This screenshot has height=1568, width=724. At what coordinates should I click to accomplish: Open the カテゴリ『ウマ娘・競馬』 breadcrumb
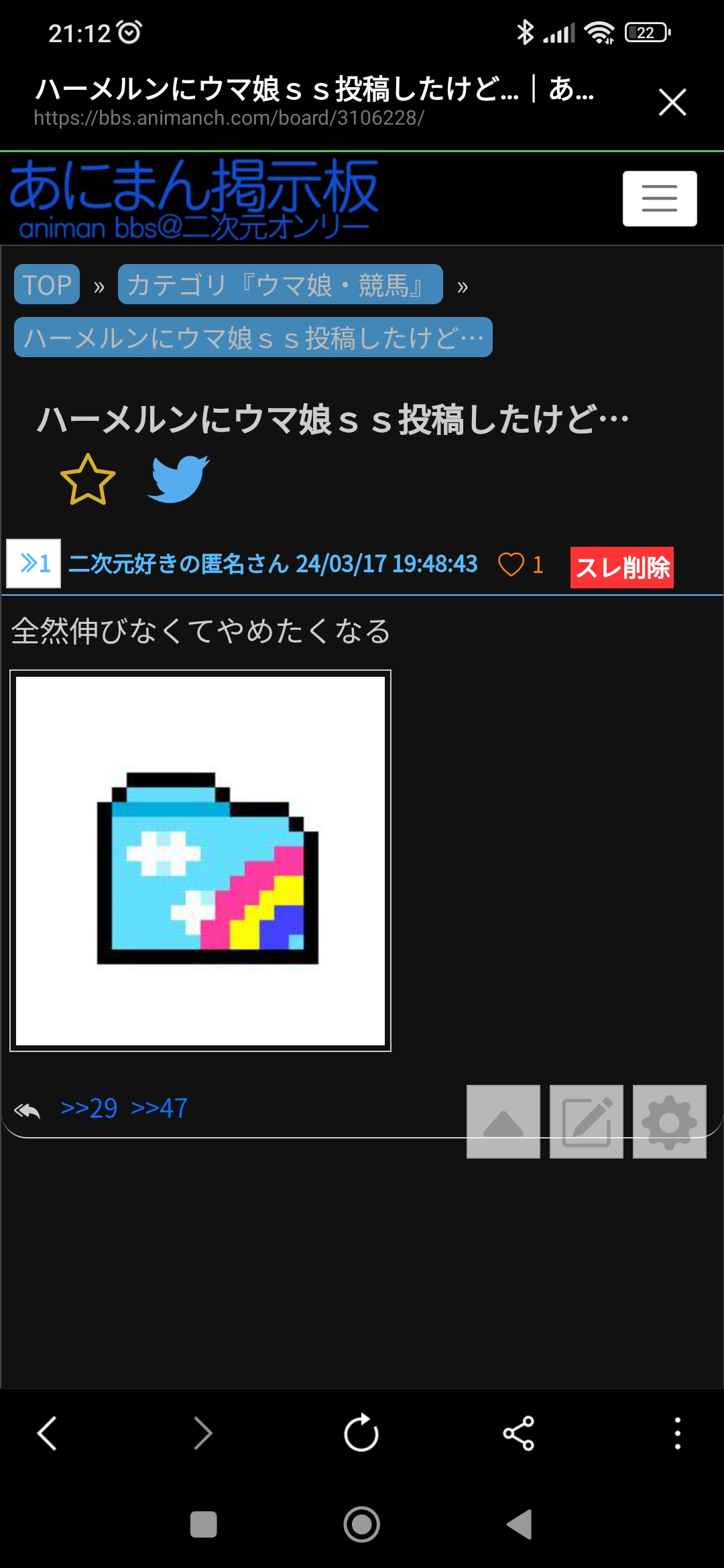click(x=280, y=285)
